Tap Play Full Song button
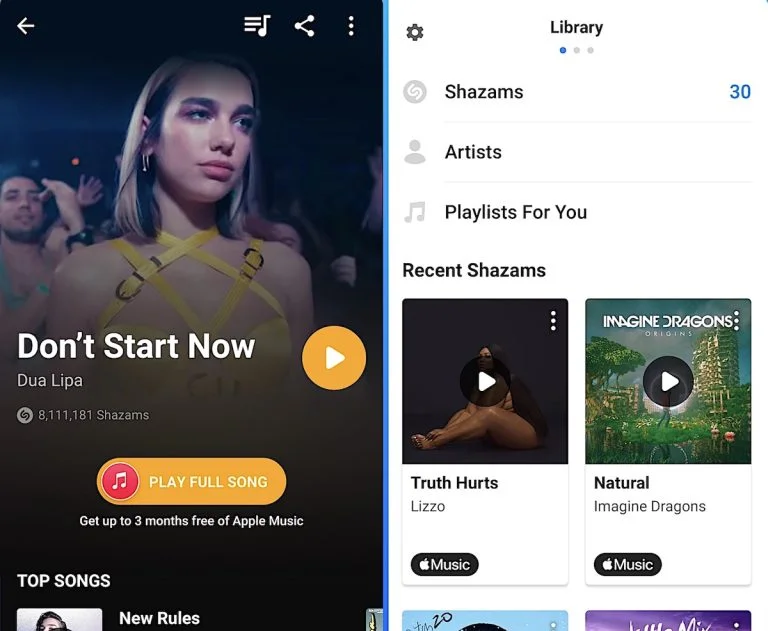 click(x=192, y=482)
